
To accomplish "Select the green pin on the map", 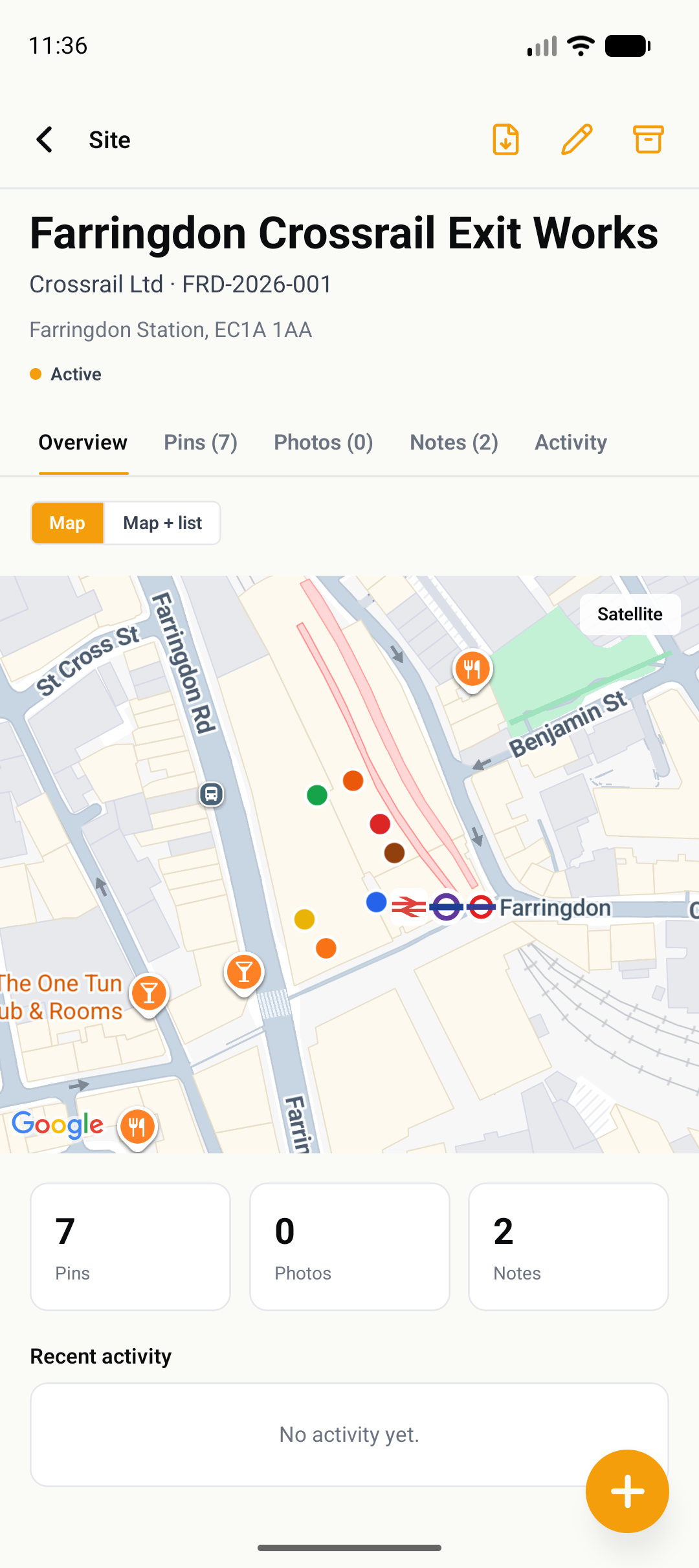I will 316,796.
